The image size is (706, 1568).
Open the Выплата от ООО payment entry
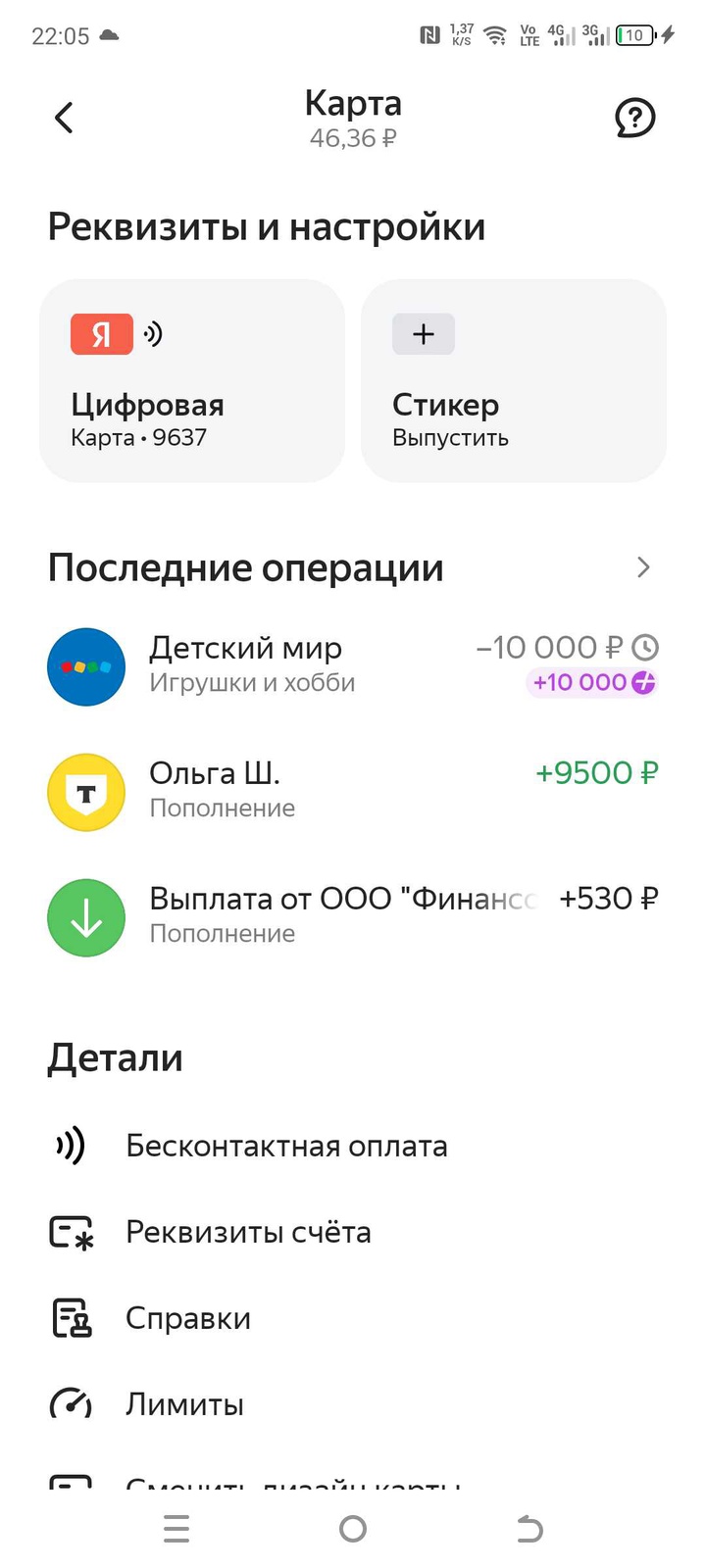(353, 916)
